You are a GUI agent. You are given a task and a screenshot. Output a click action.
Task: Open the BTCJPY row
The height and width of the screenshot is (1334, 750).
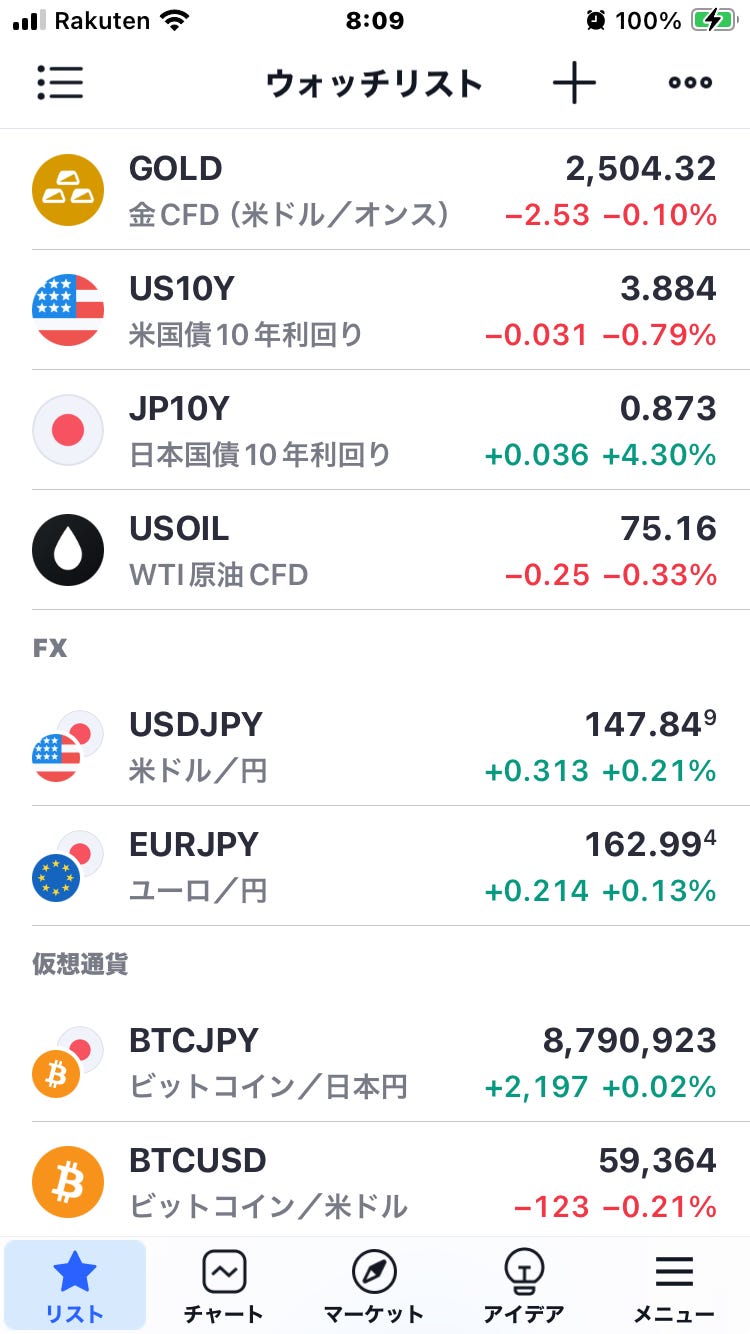[375, 1062]
